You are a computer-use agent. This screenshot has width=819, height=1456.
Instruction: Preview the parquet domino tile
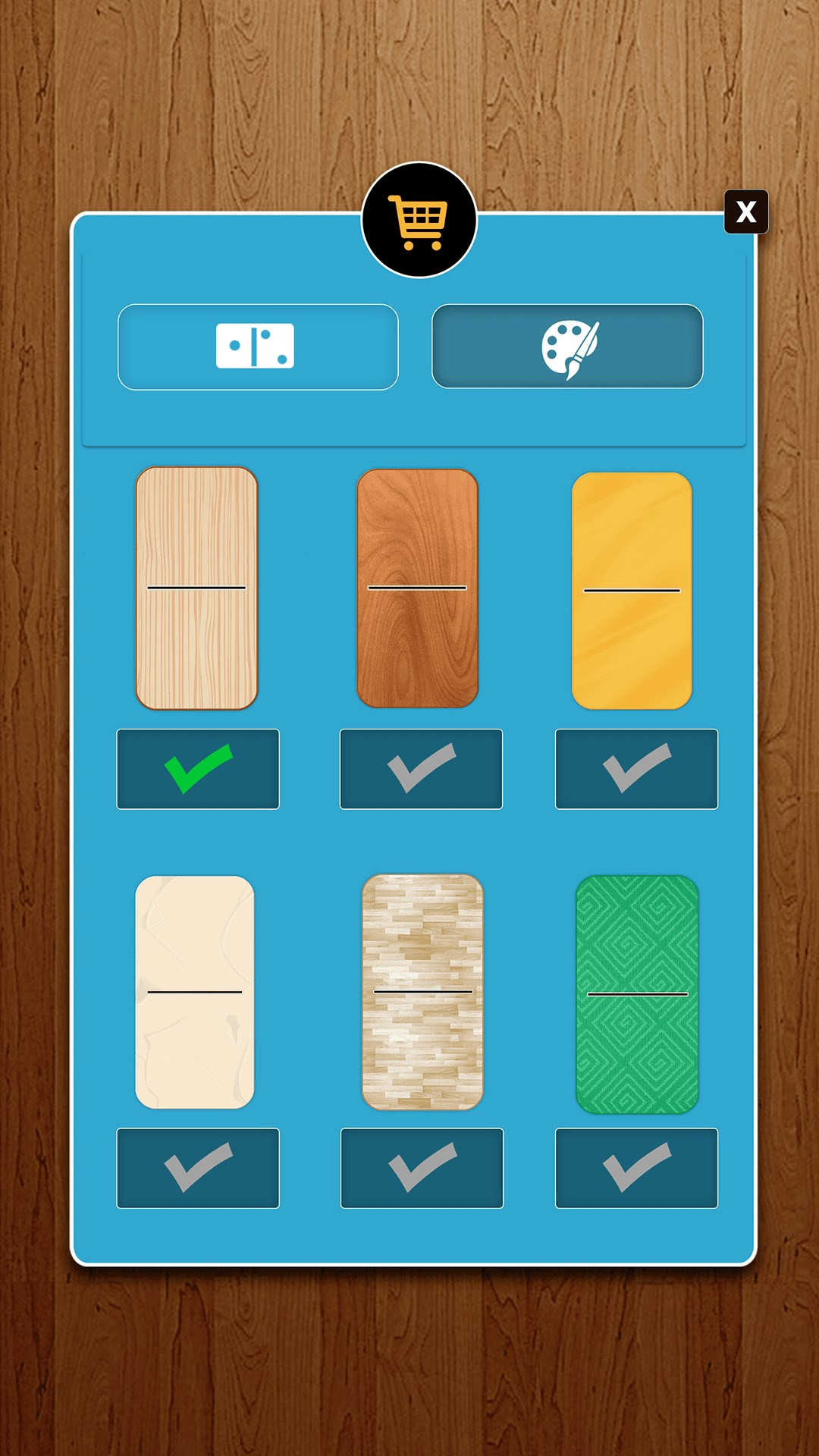[422, 992]
